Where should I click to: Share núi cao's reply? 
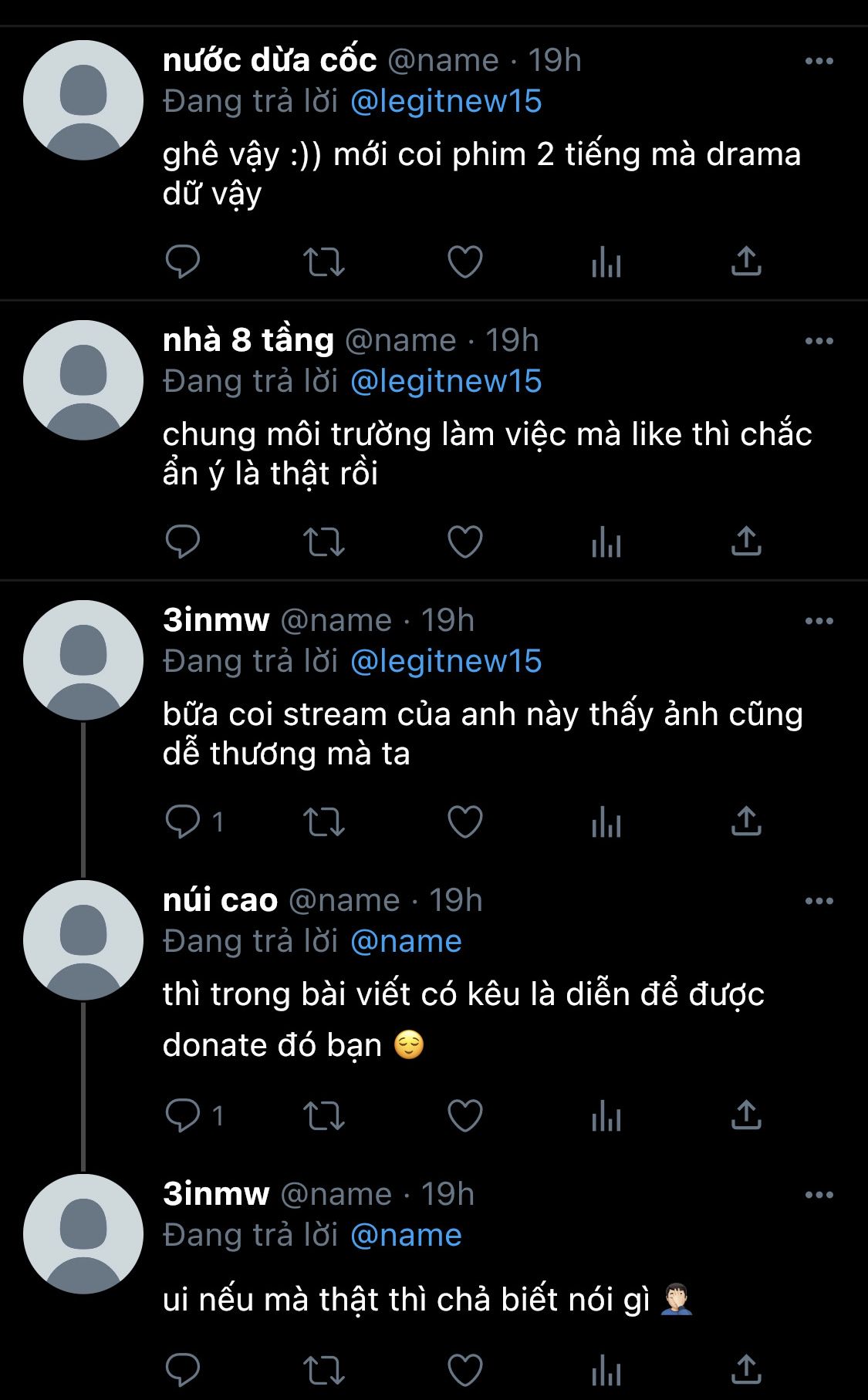click(746, 1115)
